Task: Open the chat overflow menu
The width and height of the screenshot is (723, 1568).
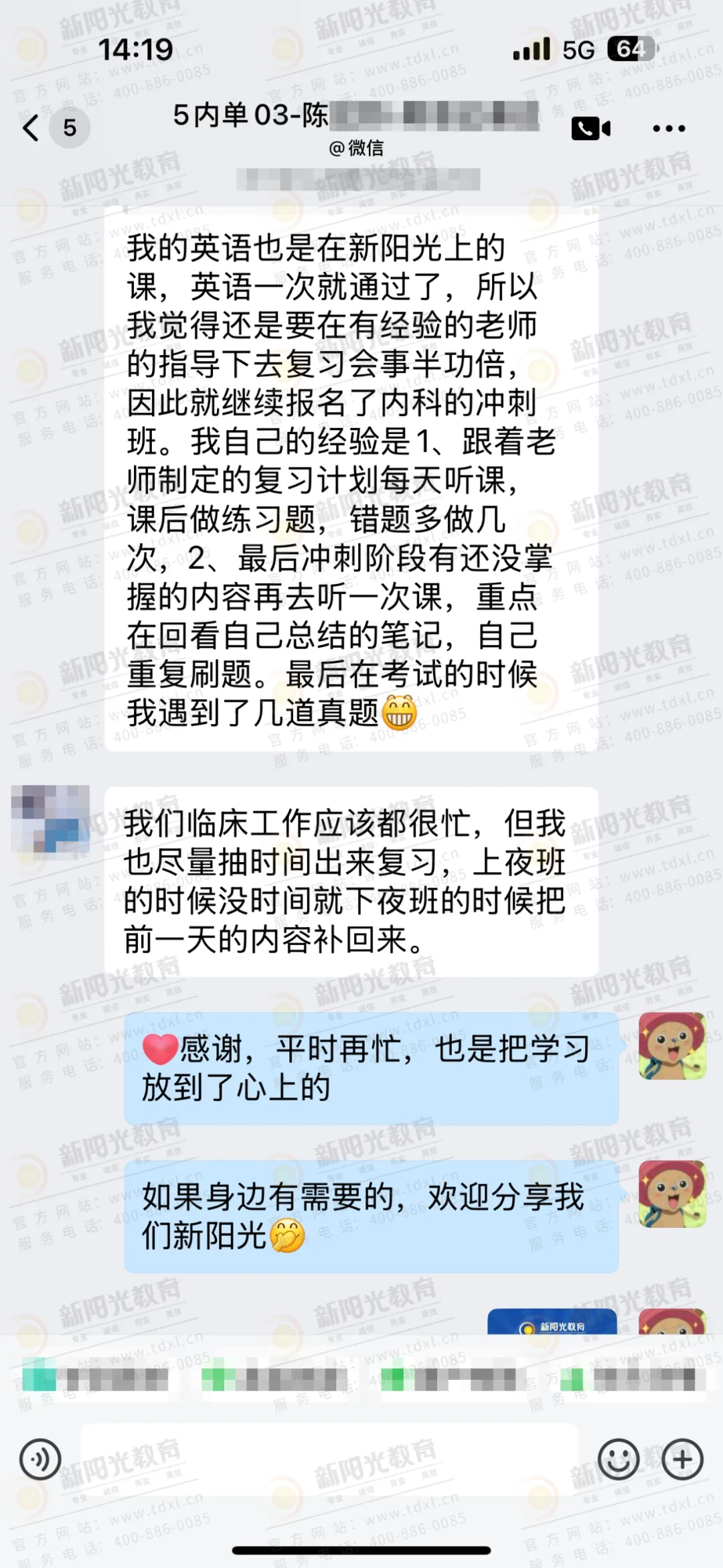Action: pos(669,128)
